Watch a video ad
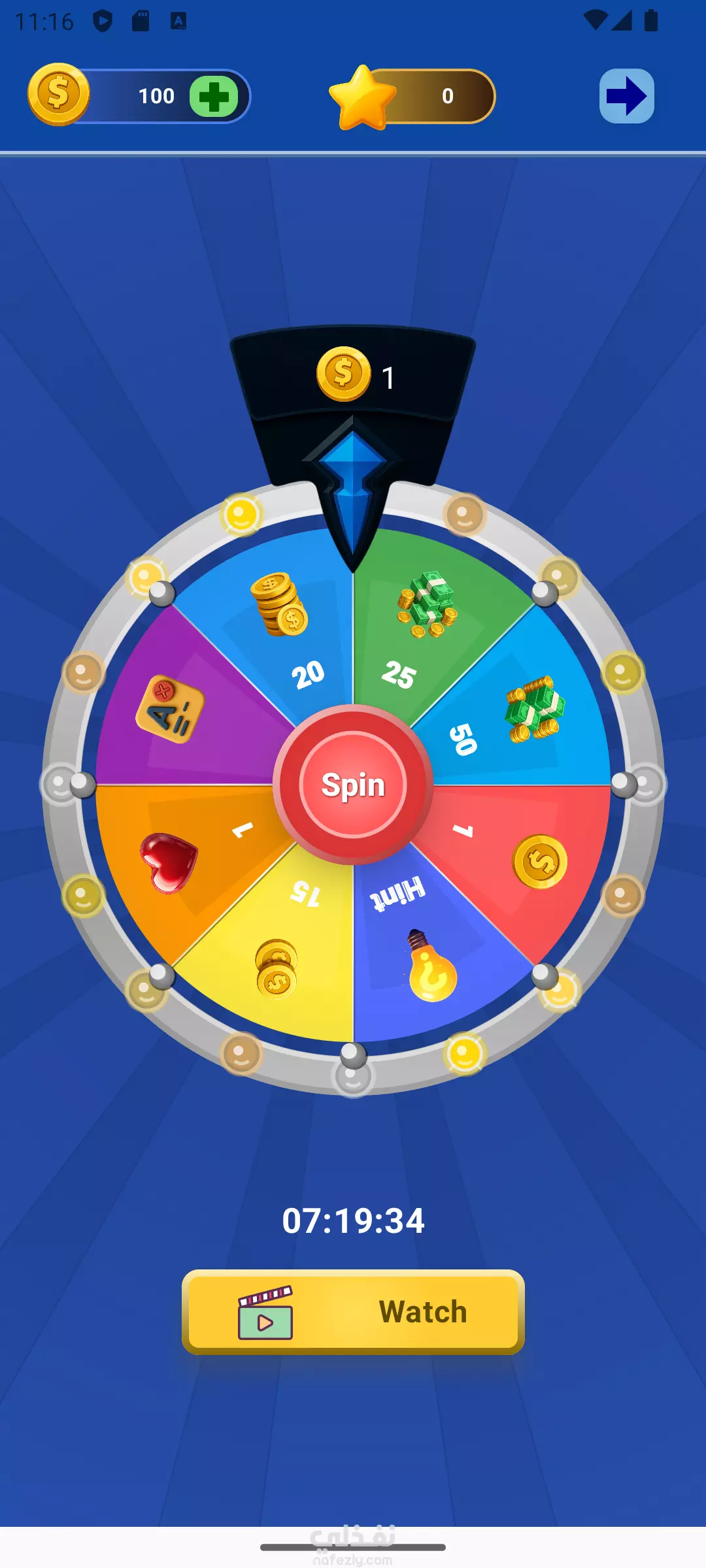706x1568 pixels. click(x=353, y=1311)
